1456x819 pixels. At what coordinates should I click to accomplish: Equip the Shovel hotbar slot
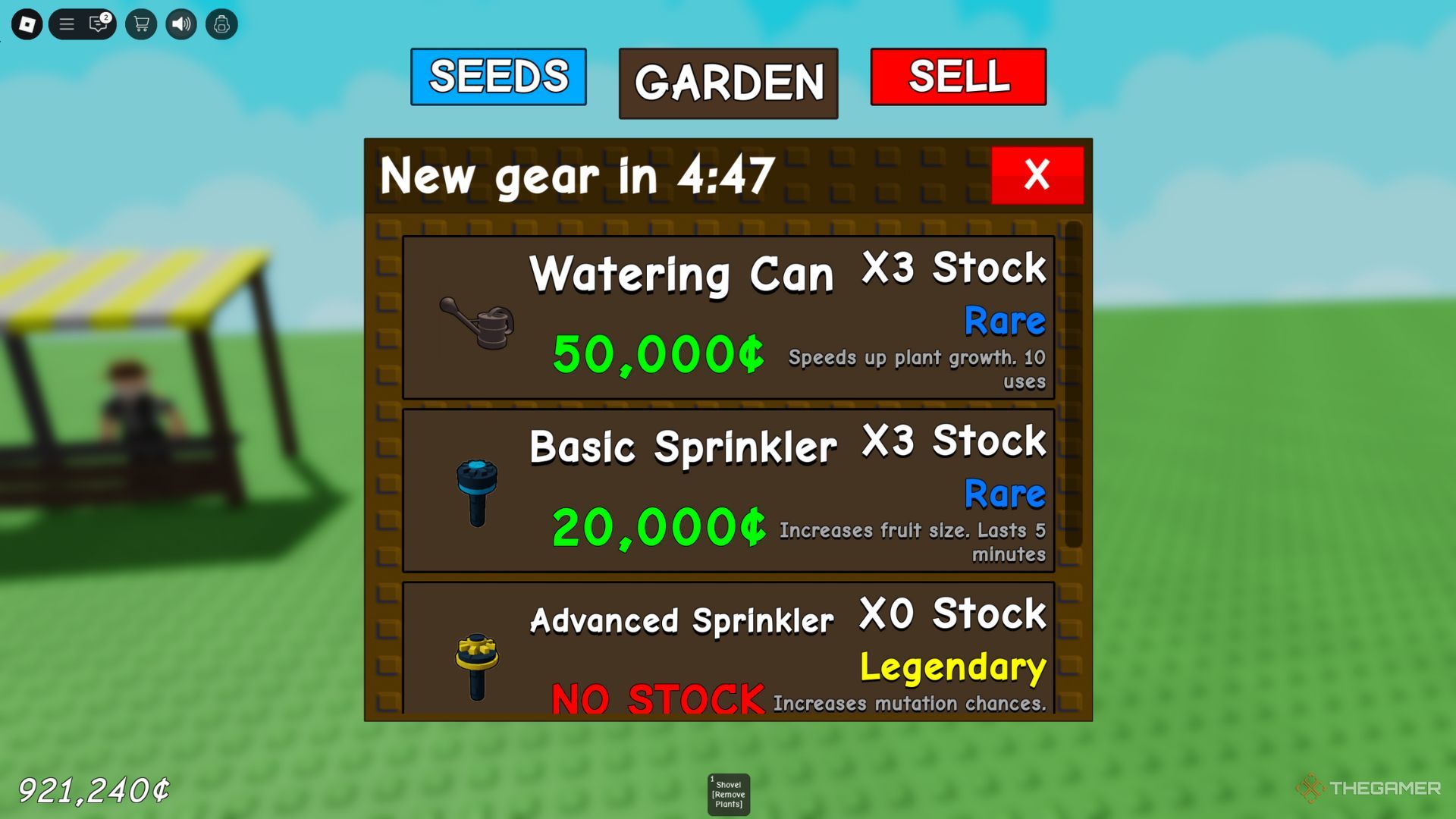pos(728,794)
